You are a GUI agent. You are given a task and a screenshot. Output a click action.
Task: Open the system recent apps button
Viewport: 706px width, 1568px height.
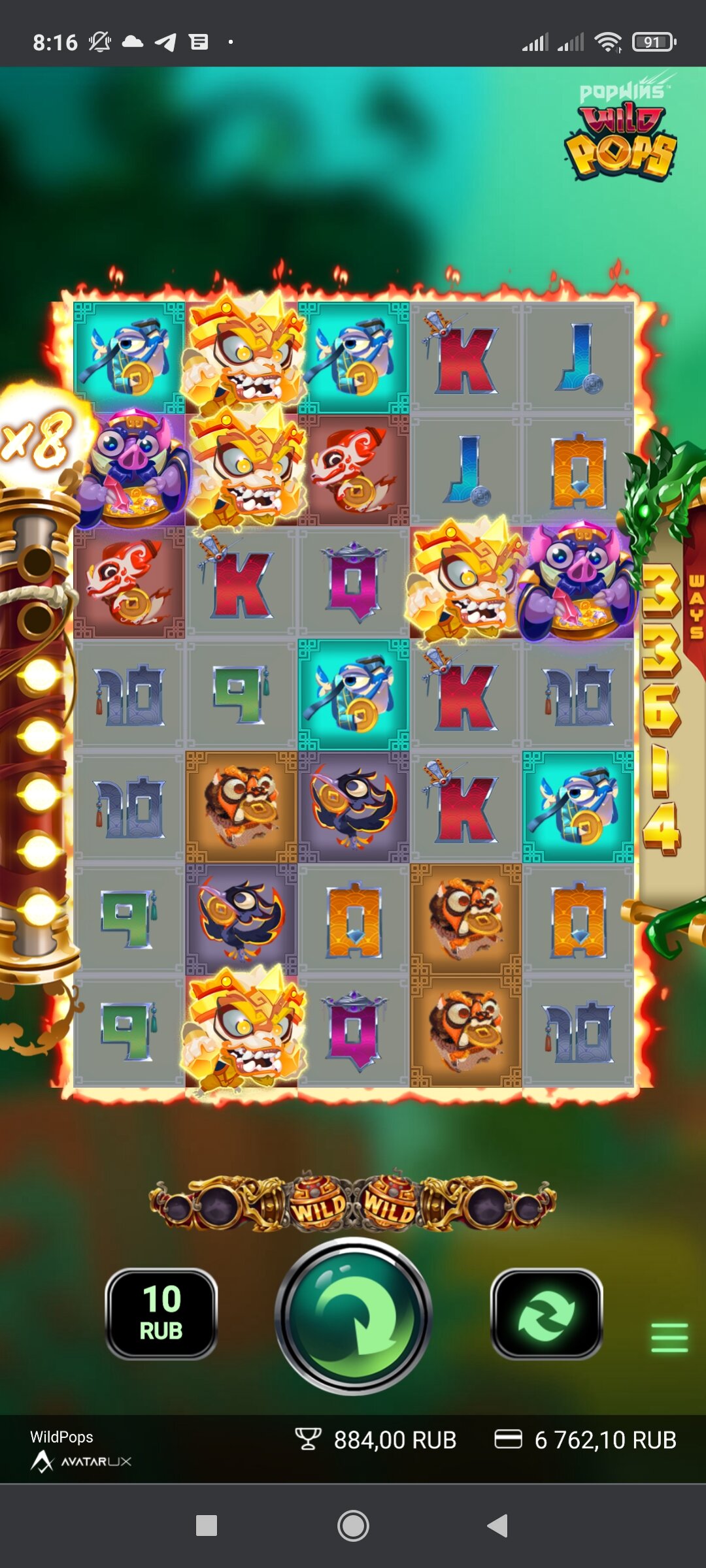(x=207, y=1526)
